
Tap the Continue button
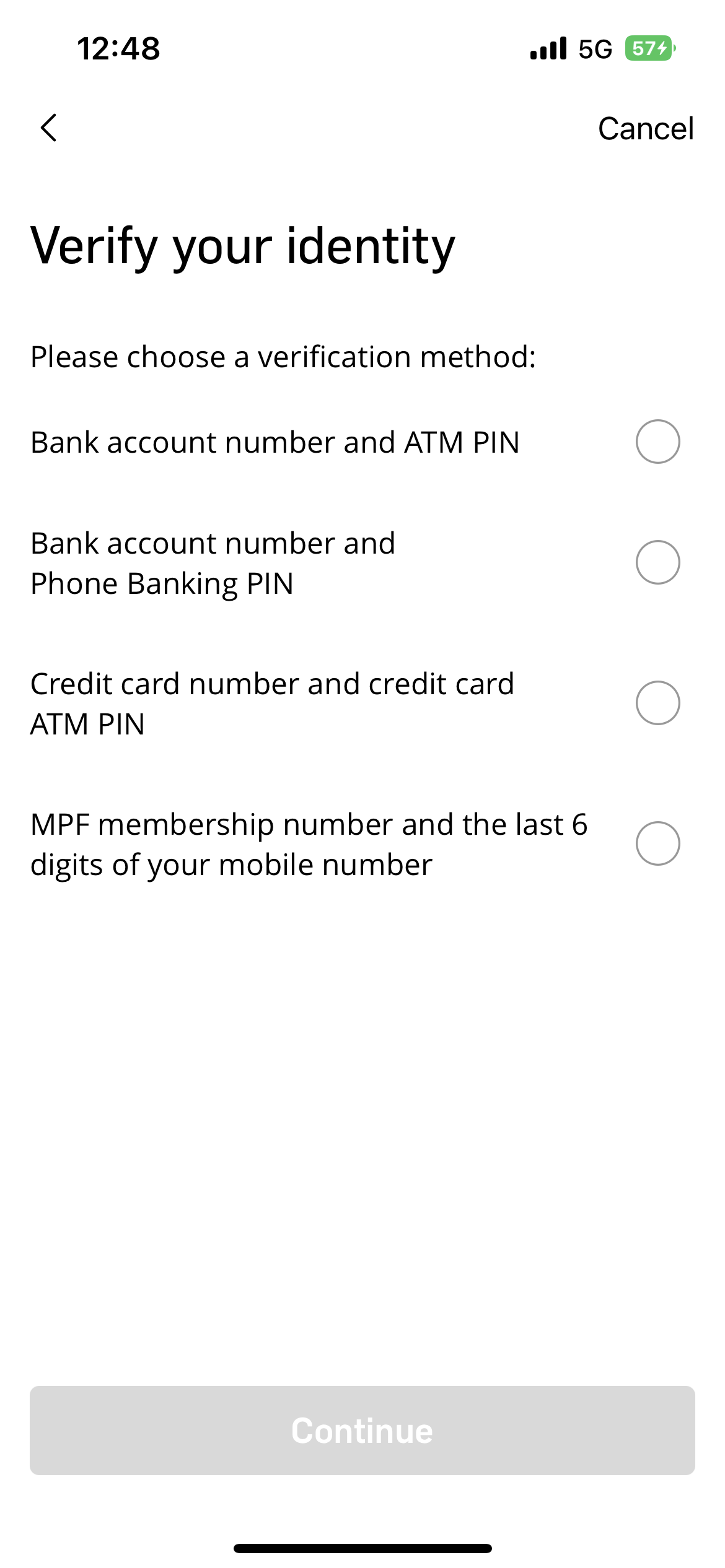coord(362,1431)
